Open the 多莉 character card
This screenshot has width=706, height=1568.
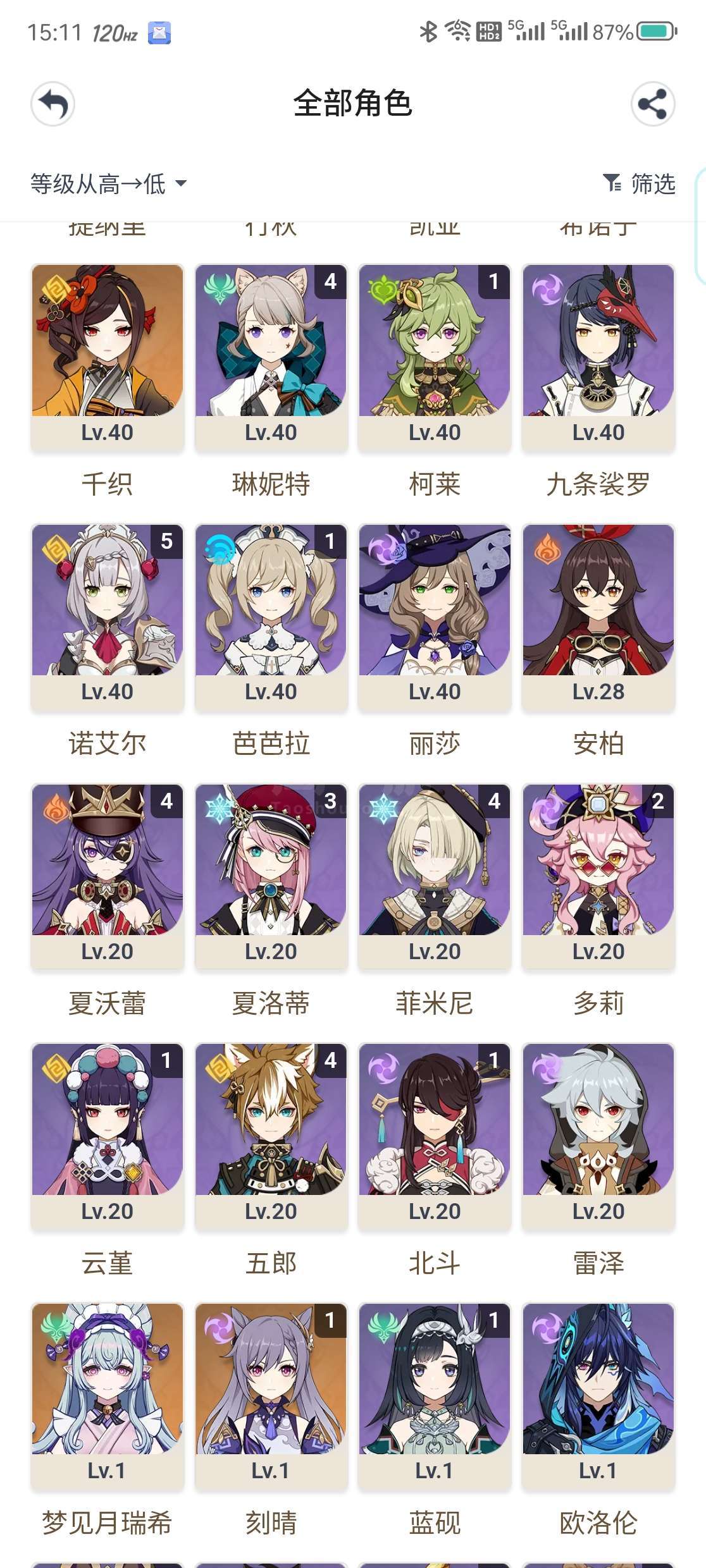(x=598, y=877)
